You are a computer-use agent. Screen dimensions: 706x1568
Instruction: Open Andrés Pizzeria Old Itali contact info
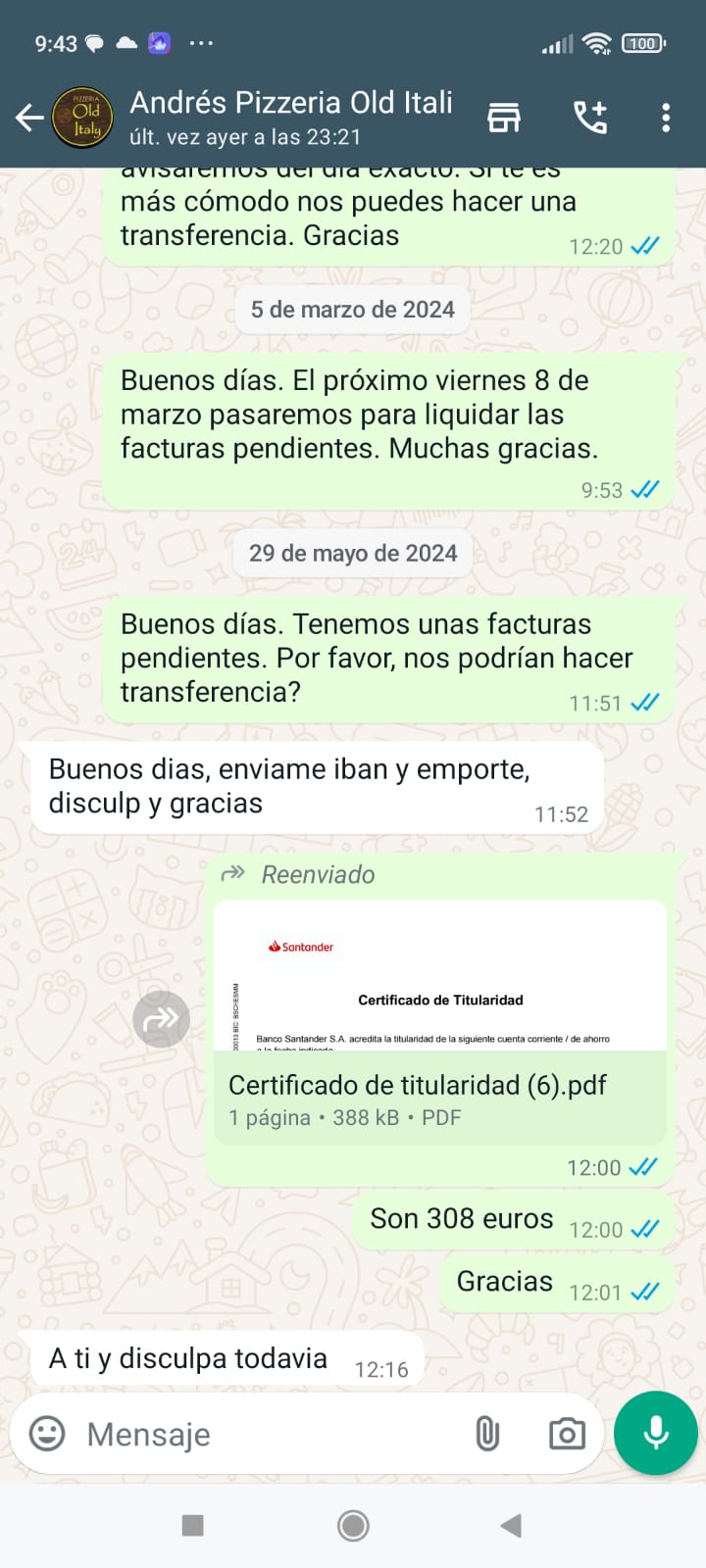tap(291, 117)
